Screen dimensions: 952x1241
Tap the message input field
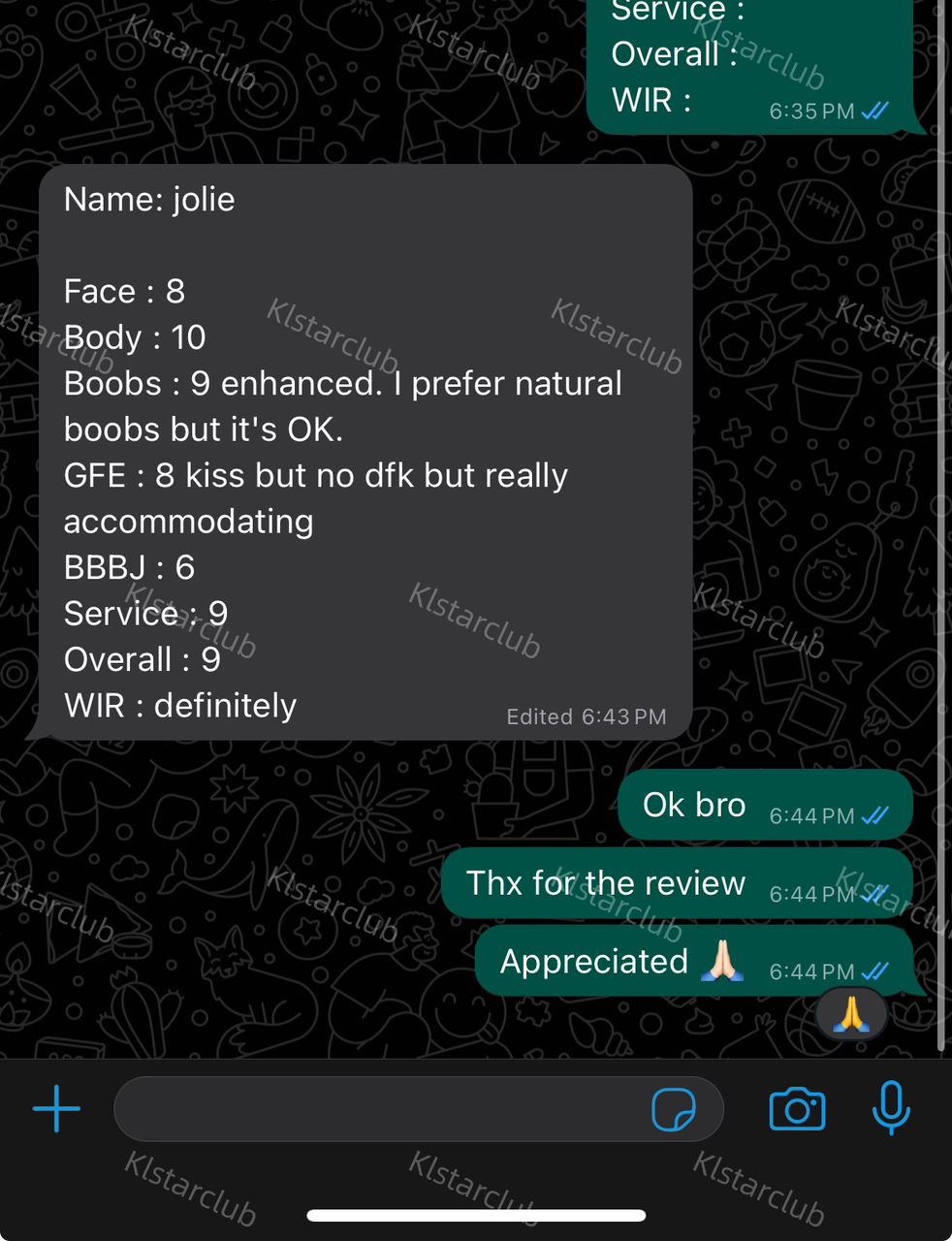point(378,1109)
